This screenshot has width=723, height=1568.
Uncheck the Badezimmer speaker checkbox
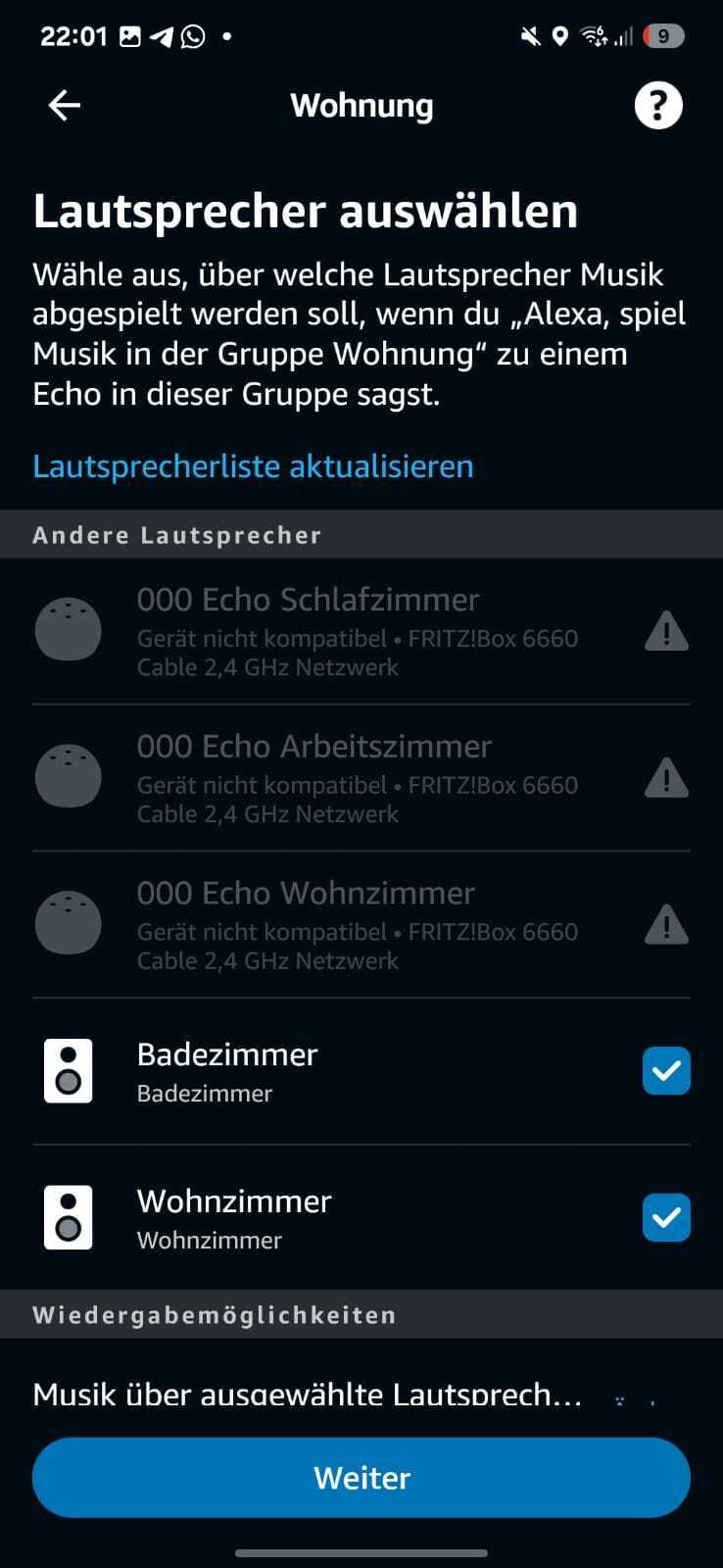(666, 1070)
